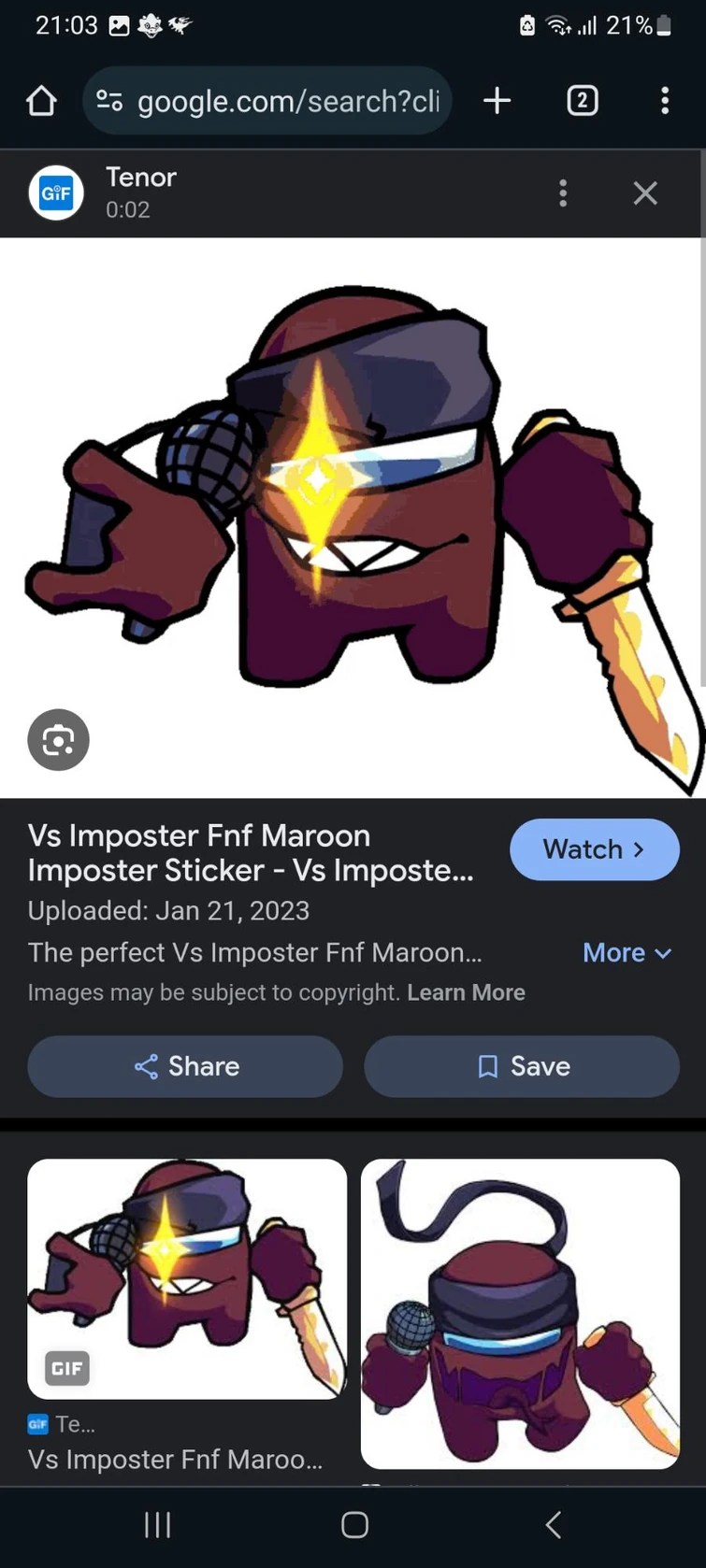Open the related GIF result from Tenor

(x=187, y=1278)
